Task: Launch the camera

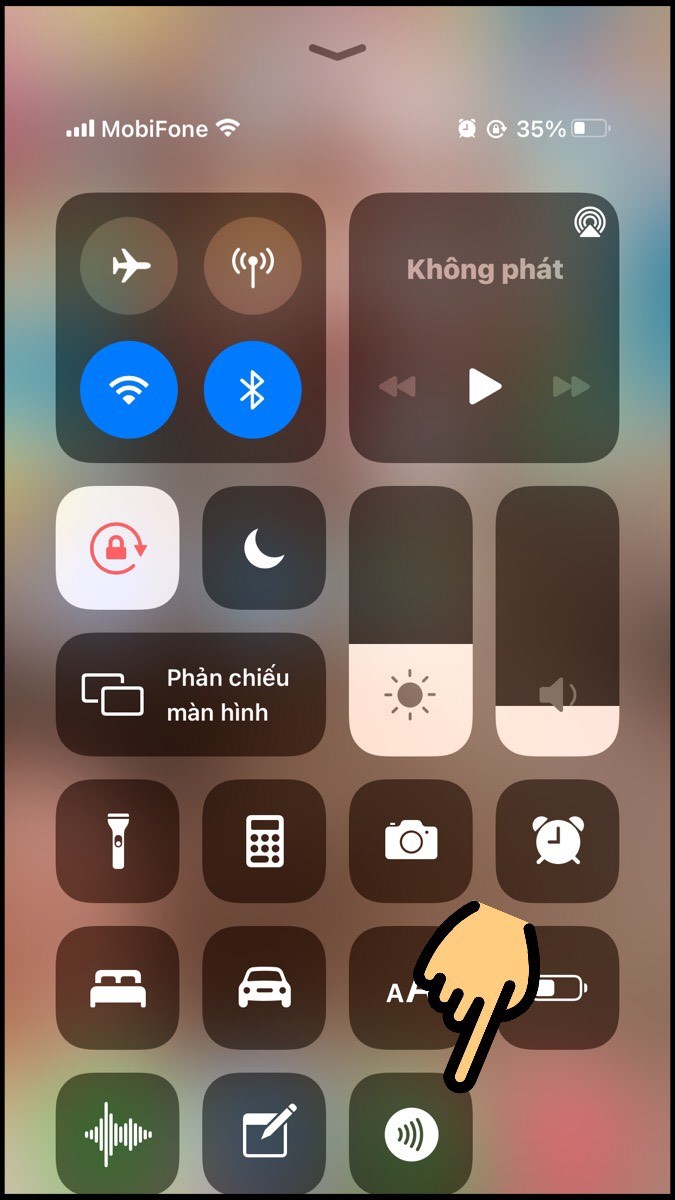Action: pyautogui.click(x=410, y=841)
